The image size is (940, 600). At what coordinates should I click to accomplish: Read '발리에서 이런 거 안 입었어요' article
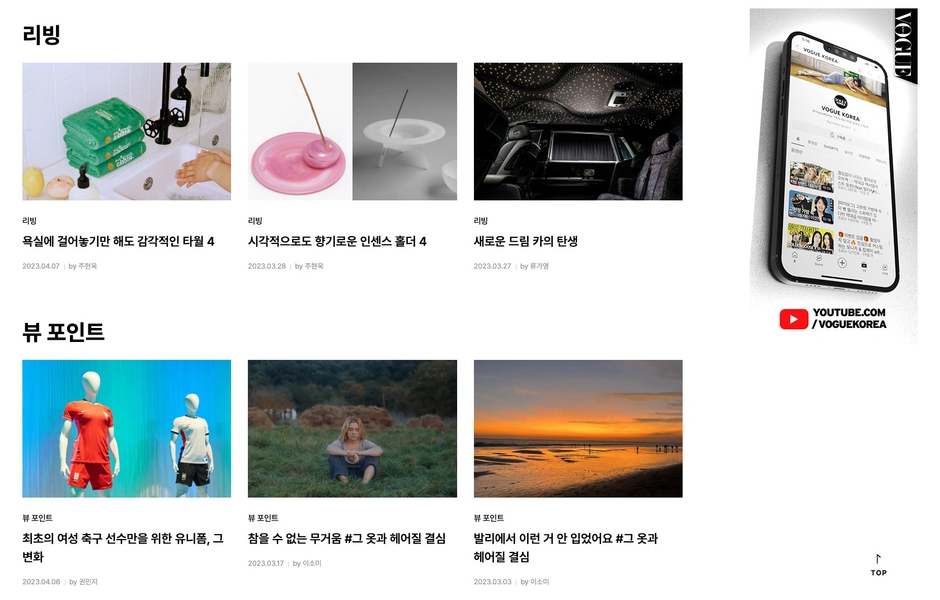pyautogui.click(x=565, y=547)
